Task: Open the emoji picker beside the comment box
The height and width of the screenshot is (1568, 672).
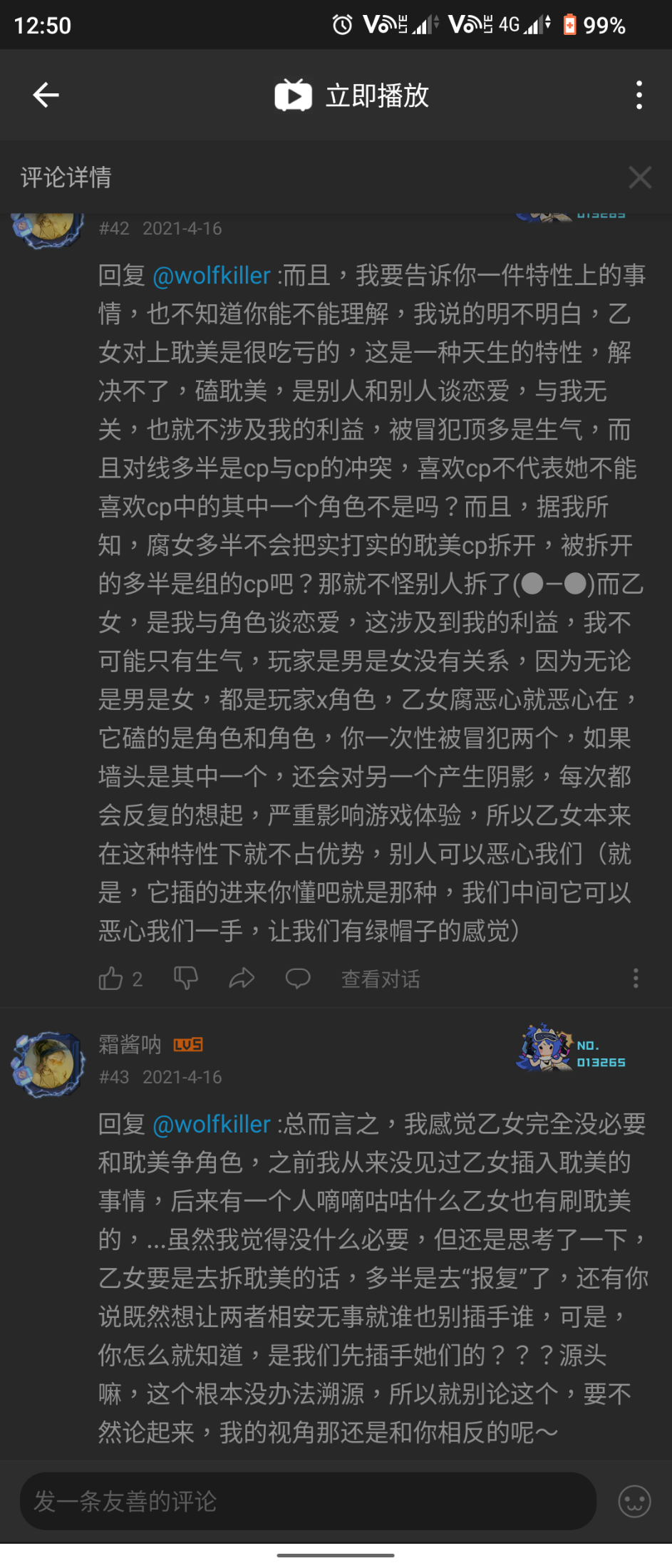Action: point(634,1502)
